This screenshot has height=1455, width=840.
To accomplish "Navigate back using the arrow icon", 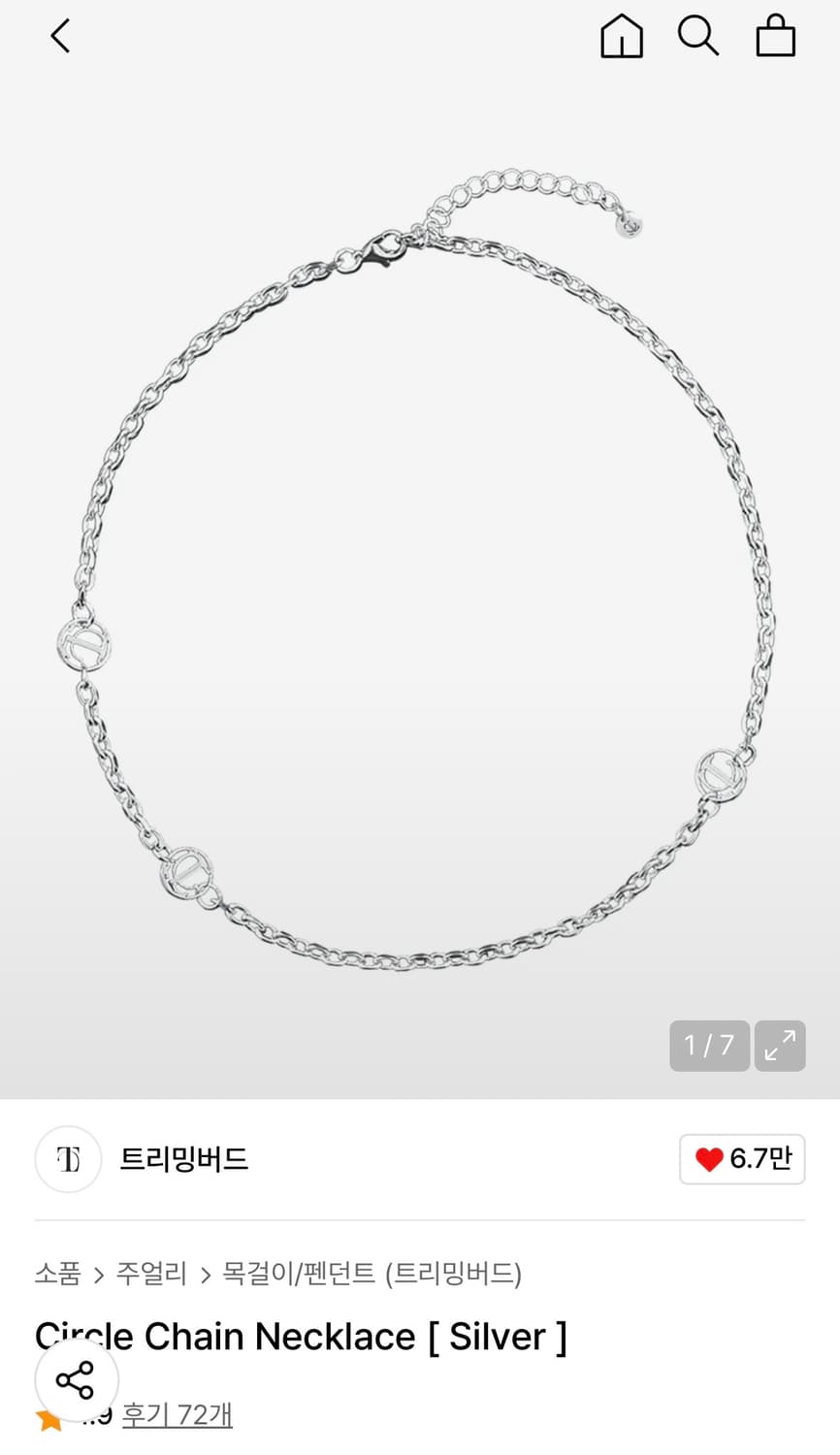I will (60, 36).
